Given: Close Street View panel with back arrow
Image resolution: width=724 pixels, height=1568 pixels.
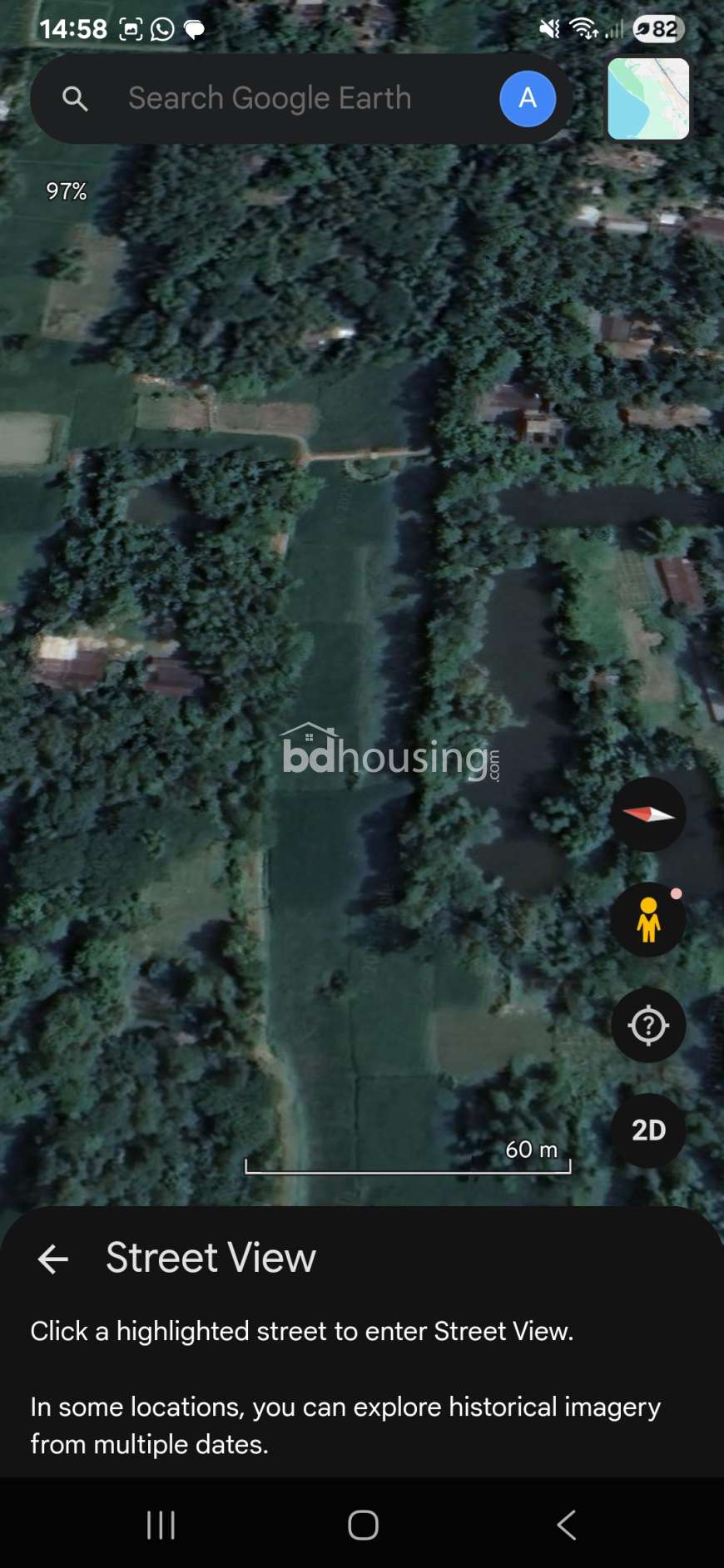Looking at the screenshot, I should click(x=53, y=1259).
